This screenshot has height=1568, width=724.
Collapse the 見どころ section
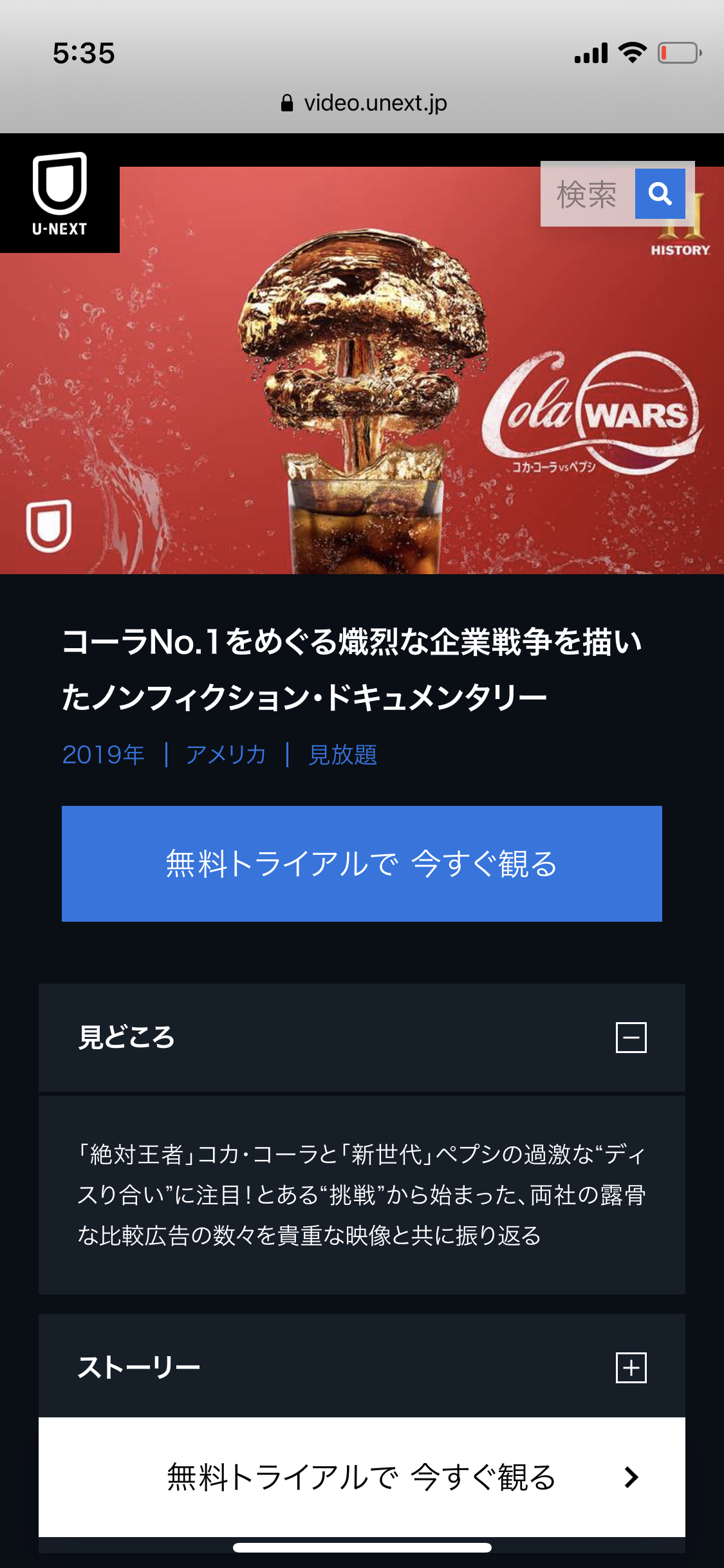631,1037
